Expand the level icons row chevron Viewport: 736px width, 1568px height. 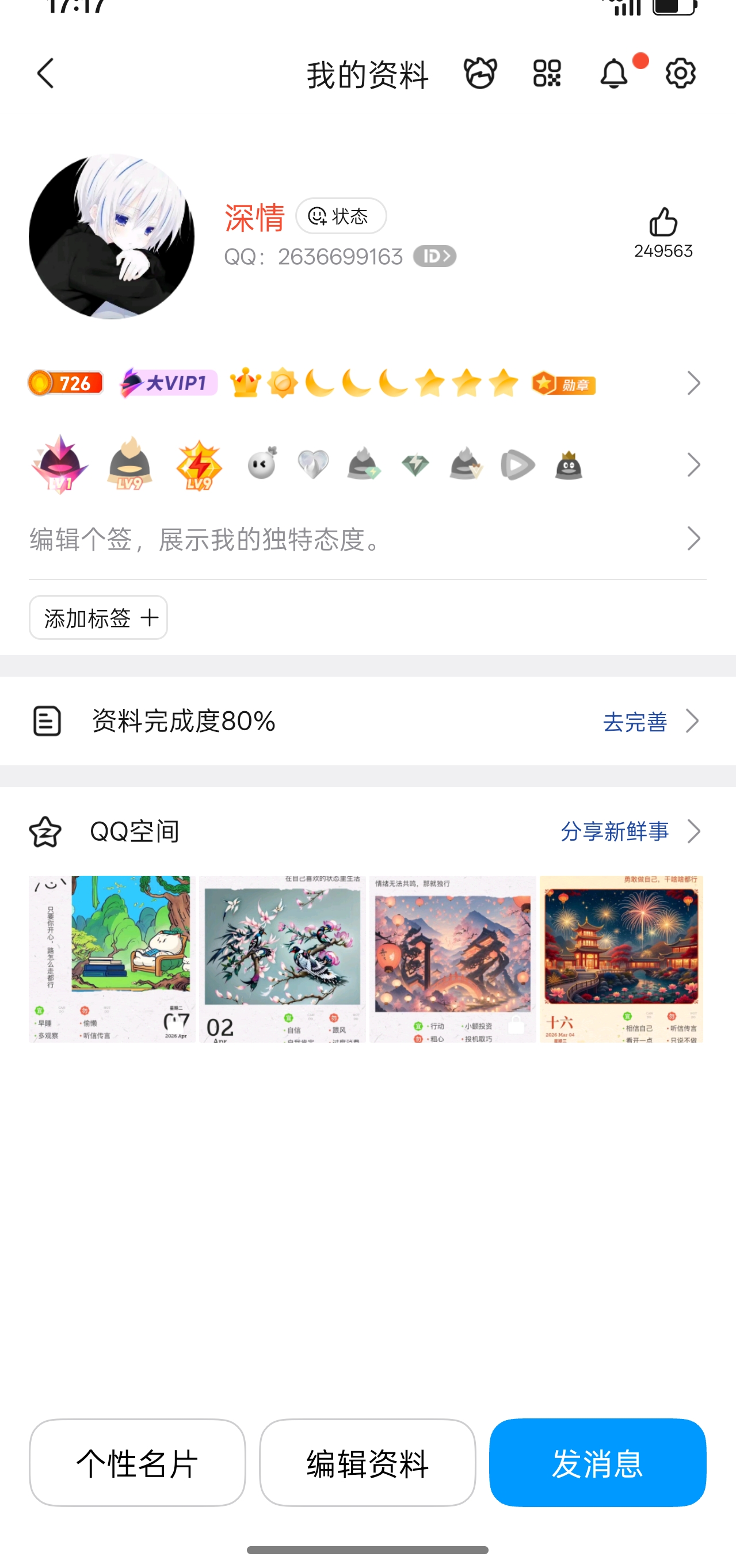point(693,464)
